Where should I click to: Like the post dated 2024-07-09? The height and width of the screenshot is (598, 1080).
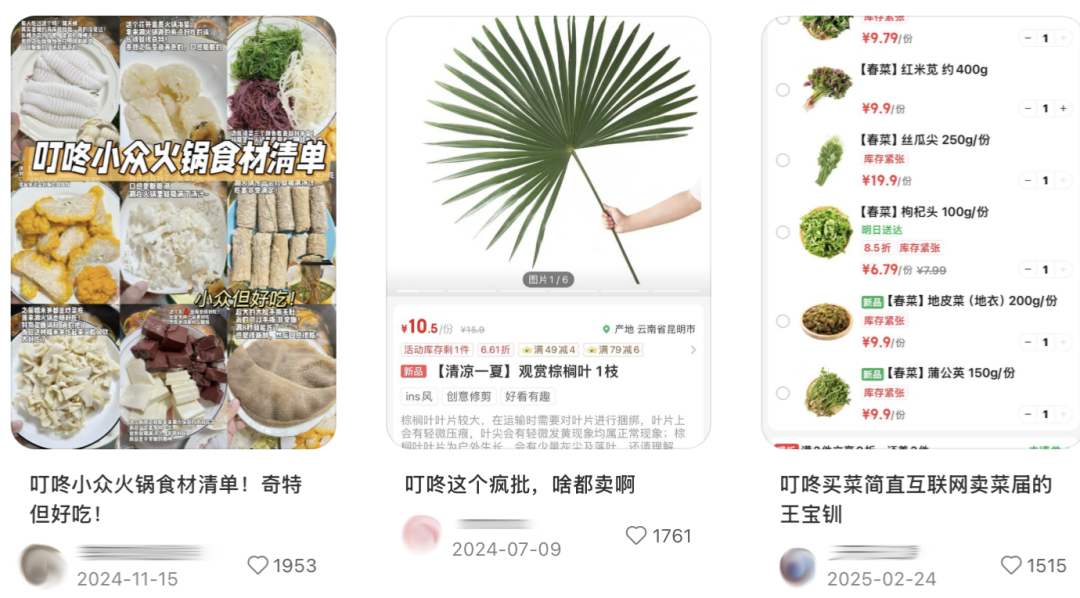pos(637,536)
